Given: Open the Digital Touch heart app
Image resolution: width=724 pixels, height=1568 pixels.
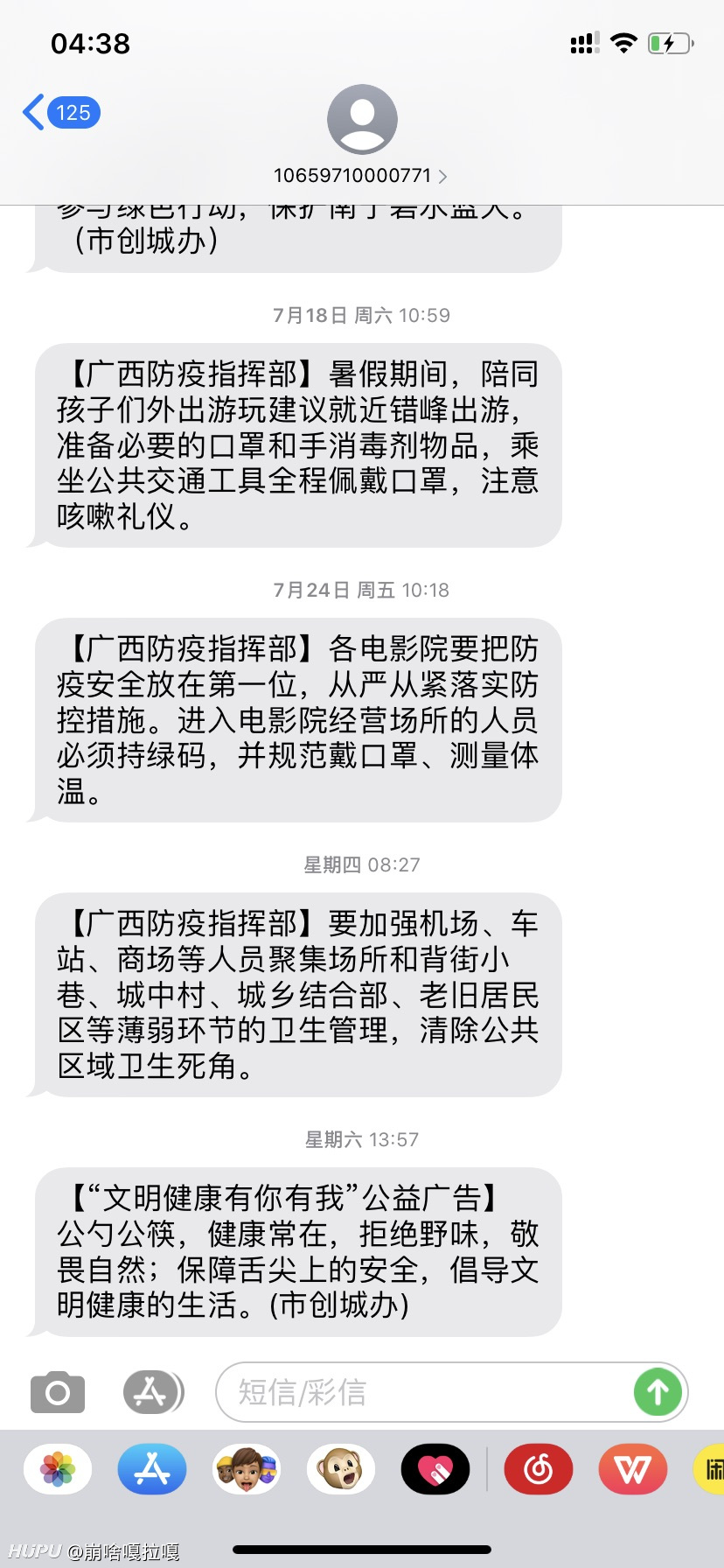Looking at the screenshot, I should (435, 1469).
